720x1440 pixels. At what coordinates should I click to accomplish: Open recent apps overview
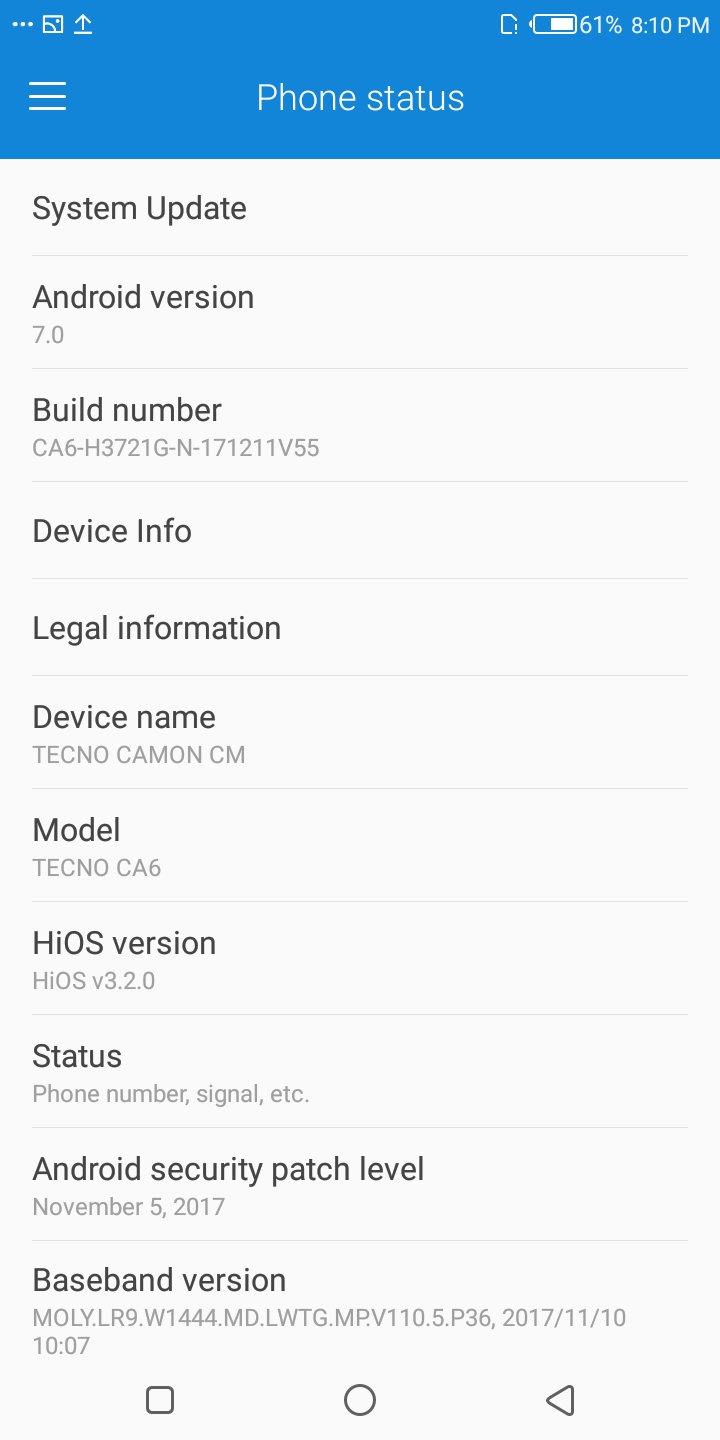[160, 1400]
